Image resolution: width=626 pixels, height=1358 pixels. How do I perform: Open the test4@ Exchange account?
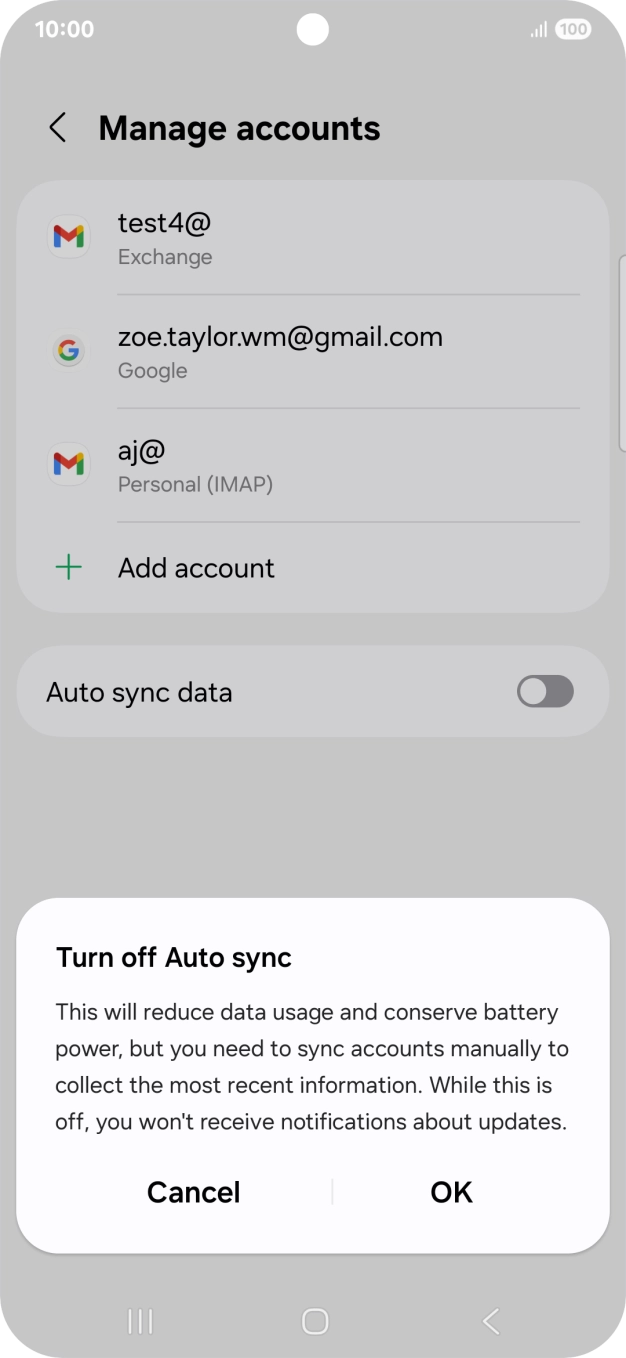312,238
